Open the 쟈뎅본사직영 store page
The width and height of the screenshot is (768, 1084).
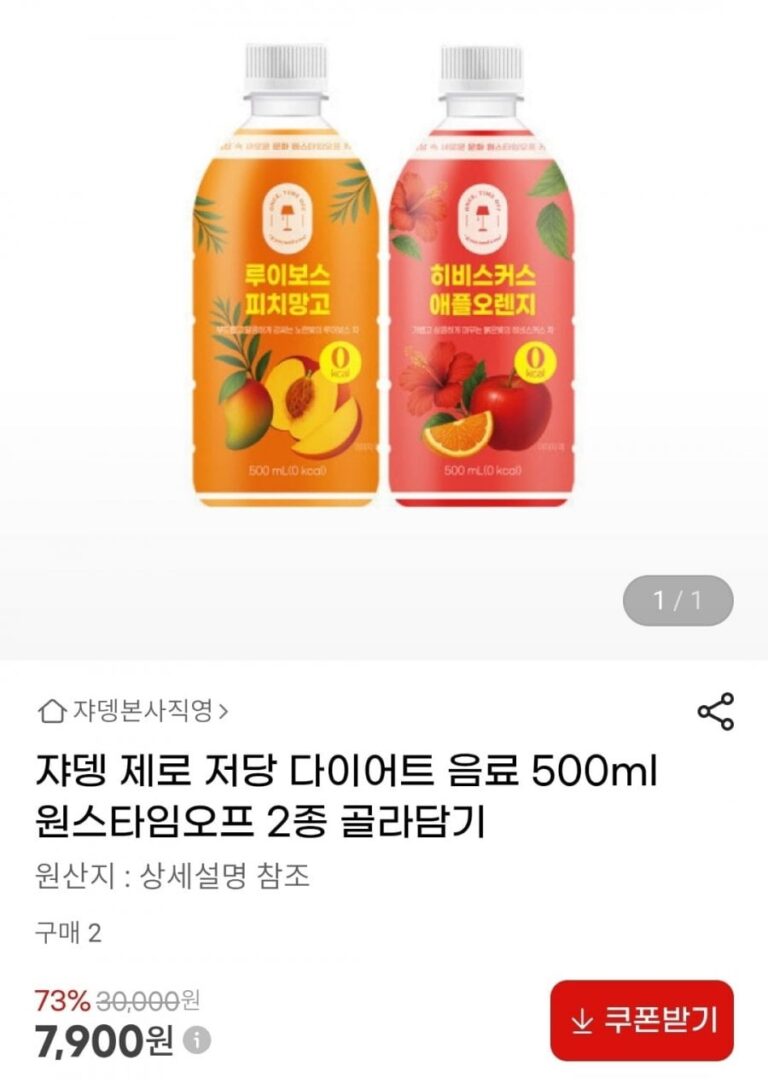[x=133, y=711]
